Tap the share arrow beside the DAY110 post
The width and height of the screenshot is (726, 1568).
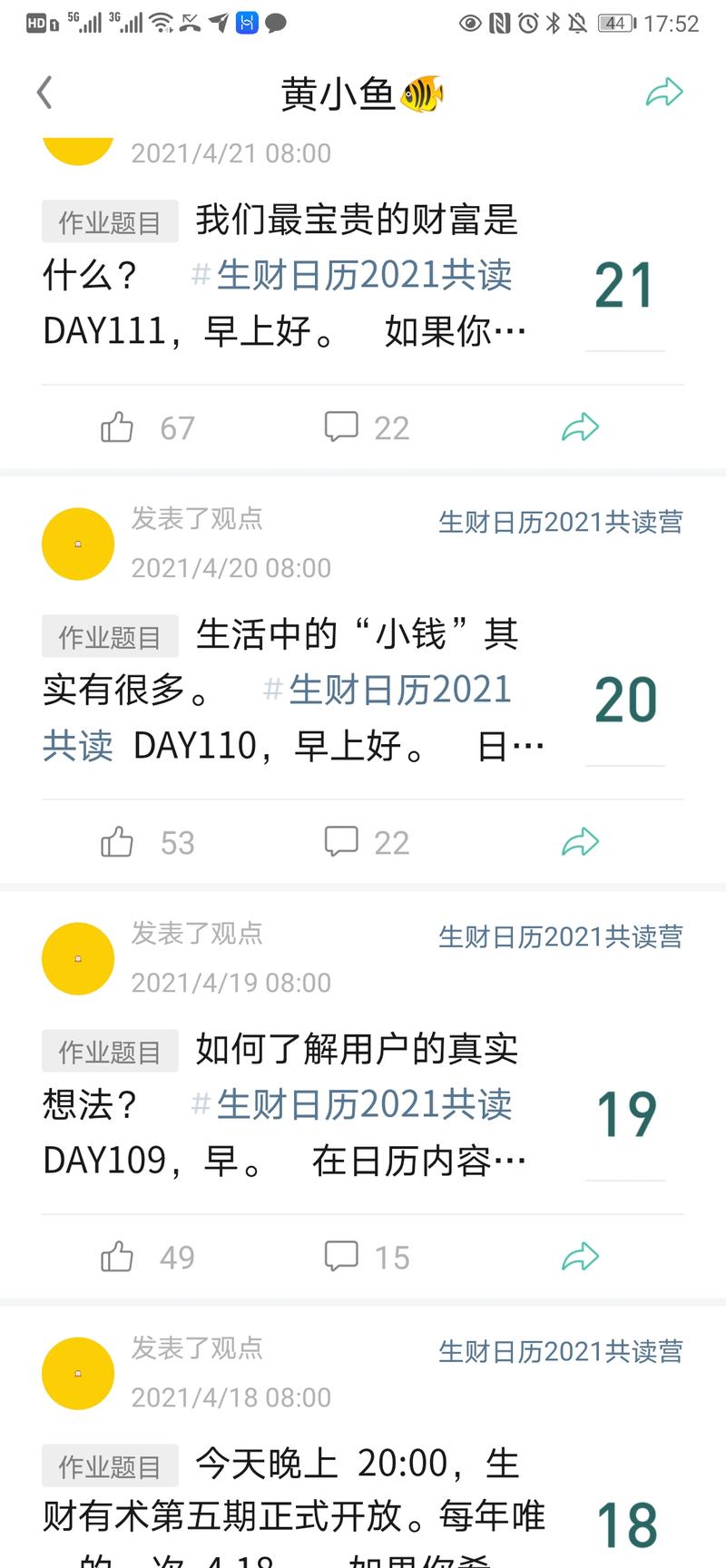click(580, 841)
